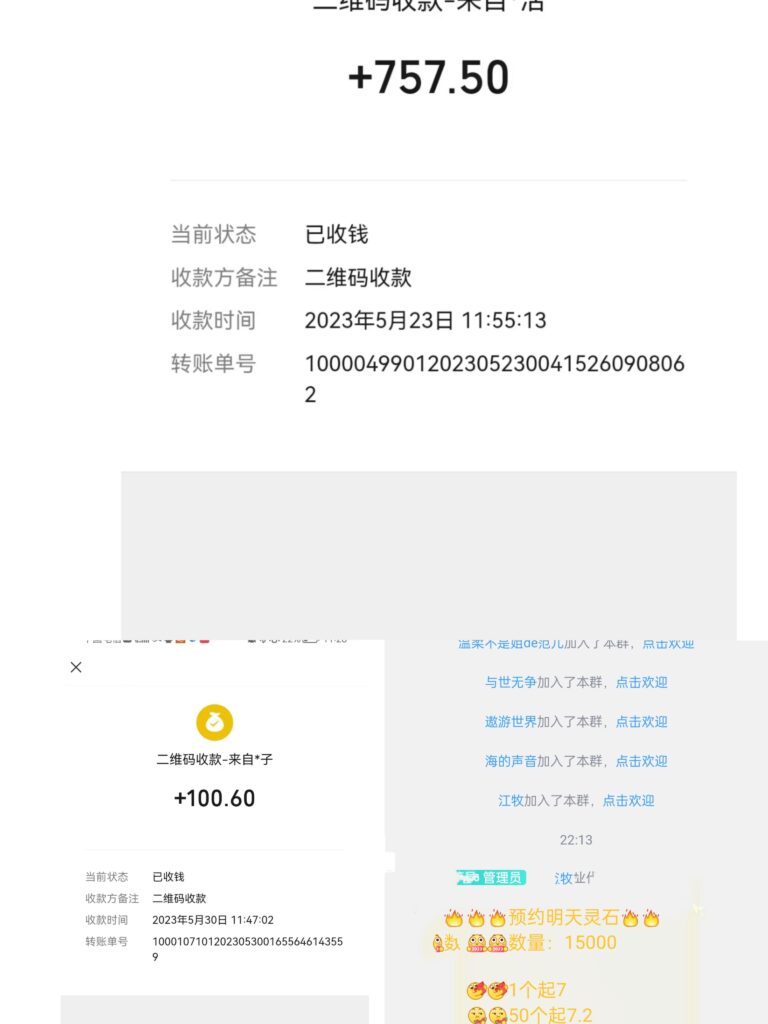The image size is (768, 1024).
Task: Tap the red app notification icon in status bar
Action: [205, 639]
